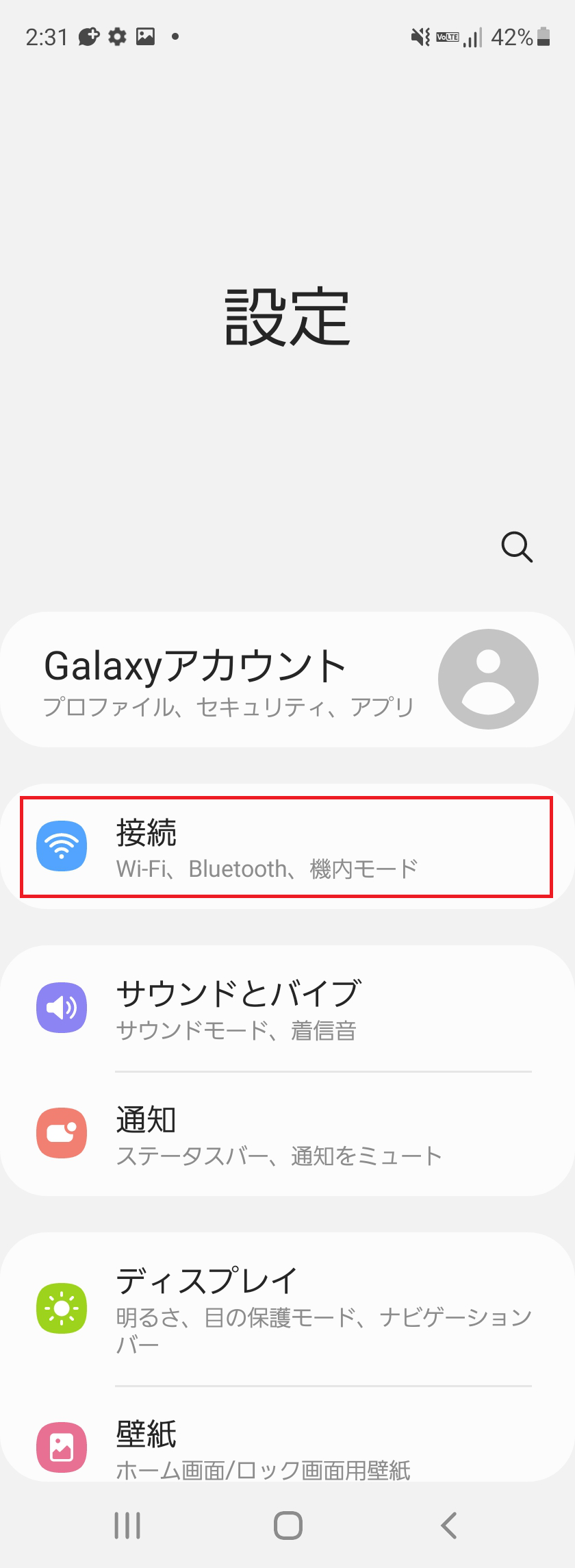575x1568 pixels.
Task: Open settings search via magnifier icon
Action: 517,547
